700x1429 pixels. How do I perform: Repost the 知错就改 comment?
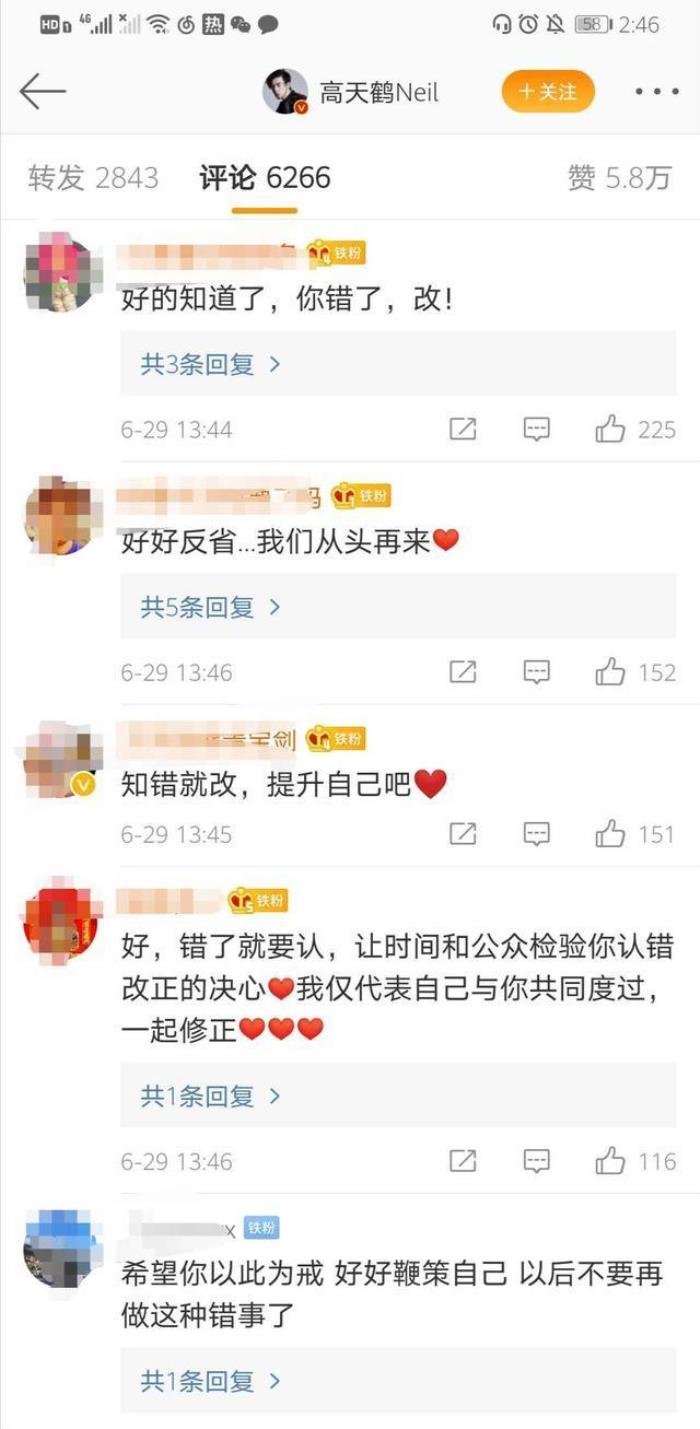(x=462, y=834)
